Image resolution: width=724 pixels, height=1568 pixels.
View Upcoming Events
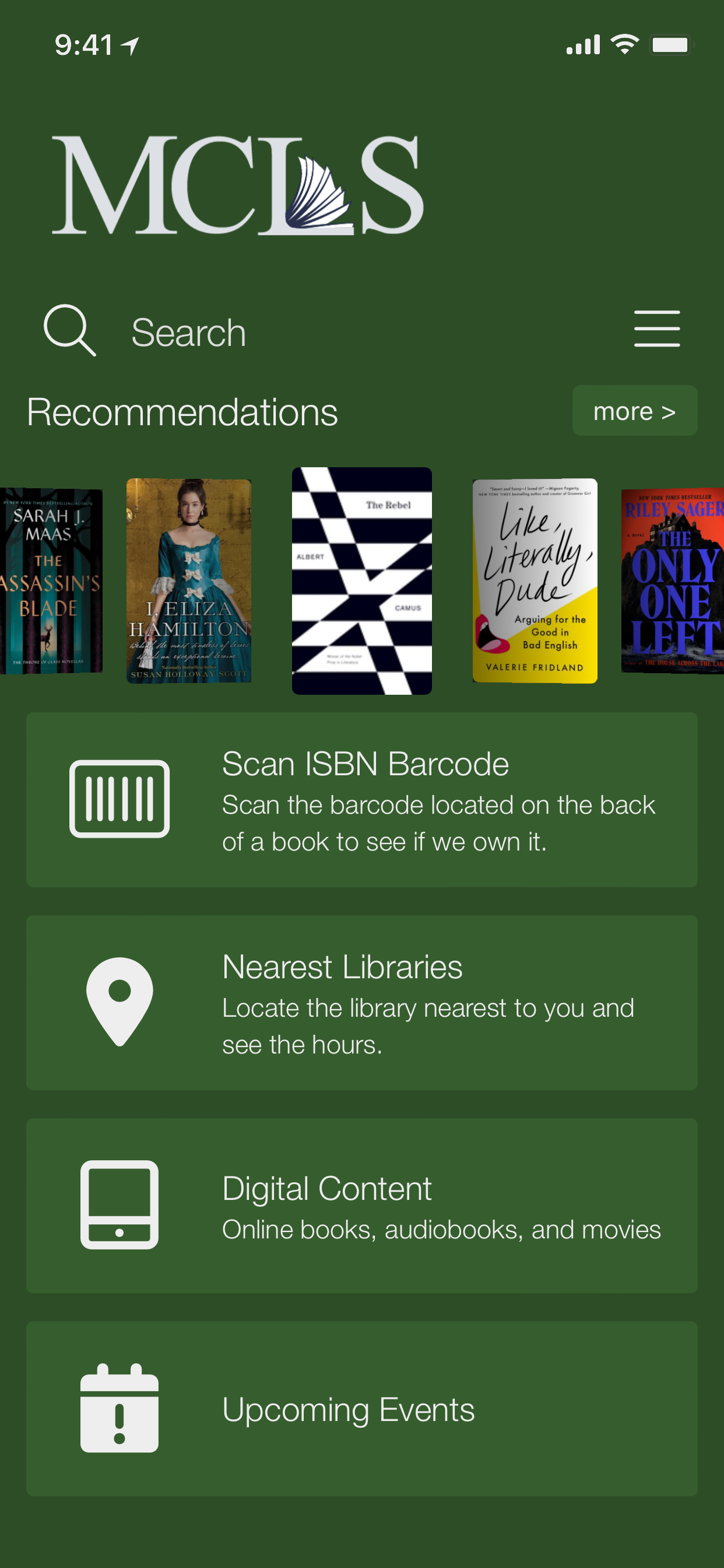361,1409
